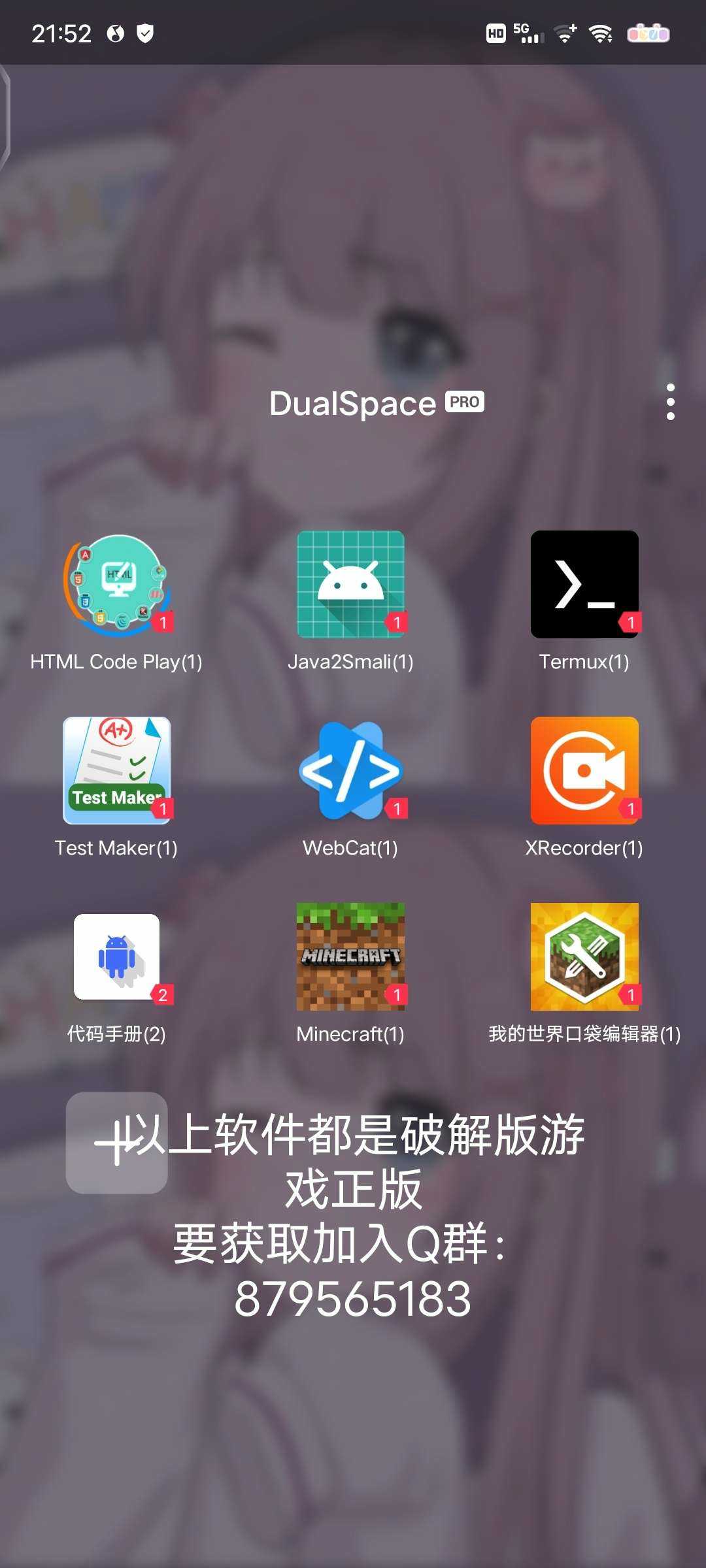Open Test Maker(1)
The image size is (706, 1568).
(116, 772)
